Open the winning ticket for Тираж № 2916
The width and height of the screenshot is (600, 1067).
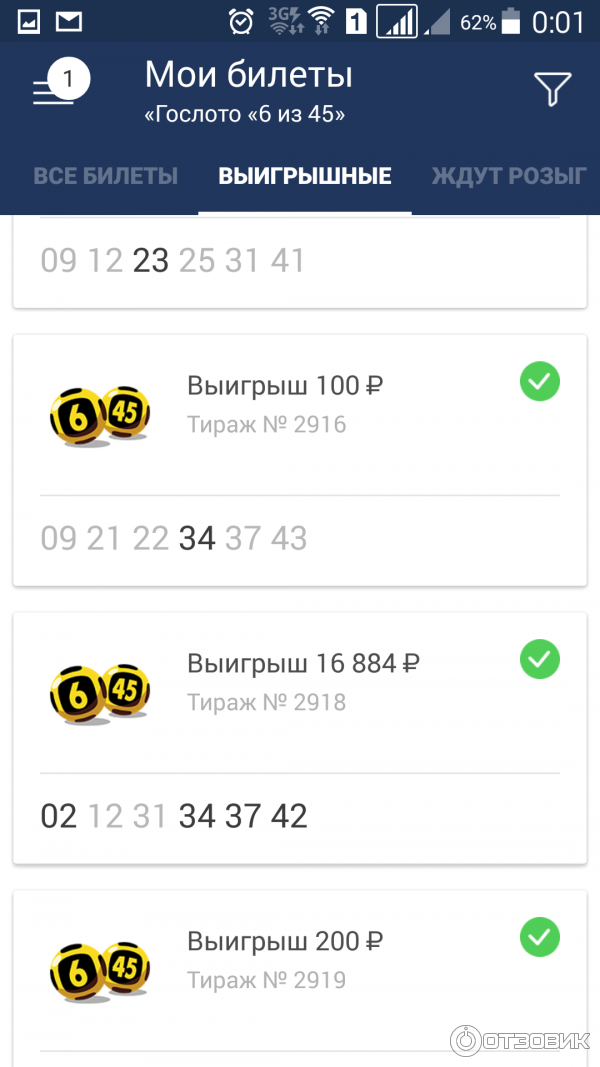click(x=298, y=460)
